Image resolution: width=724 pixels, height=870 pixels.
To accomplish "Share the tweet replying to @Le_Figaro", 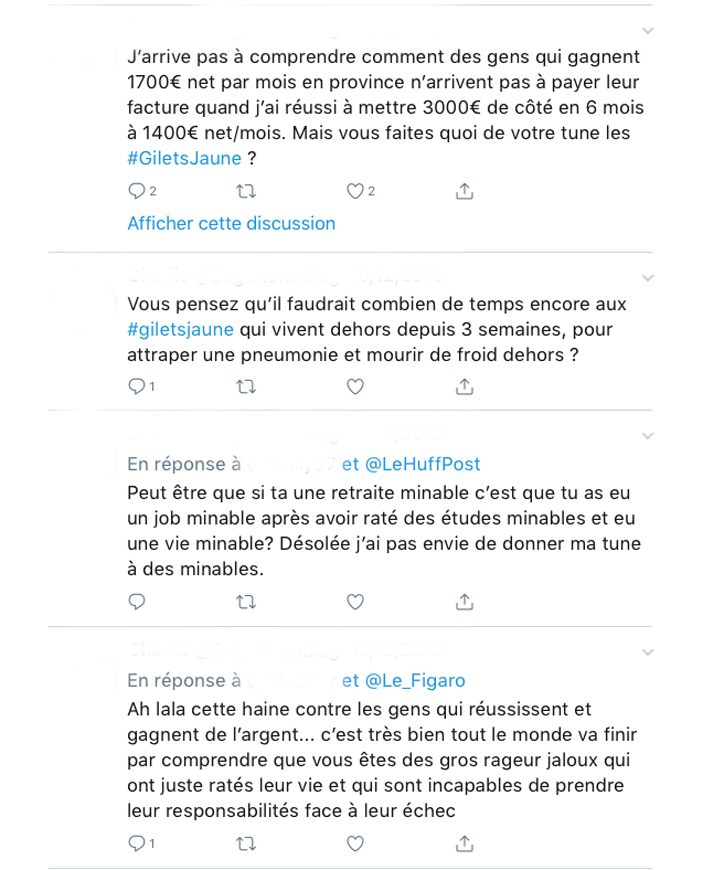I will point(464,844).
